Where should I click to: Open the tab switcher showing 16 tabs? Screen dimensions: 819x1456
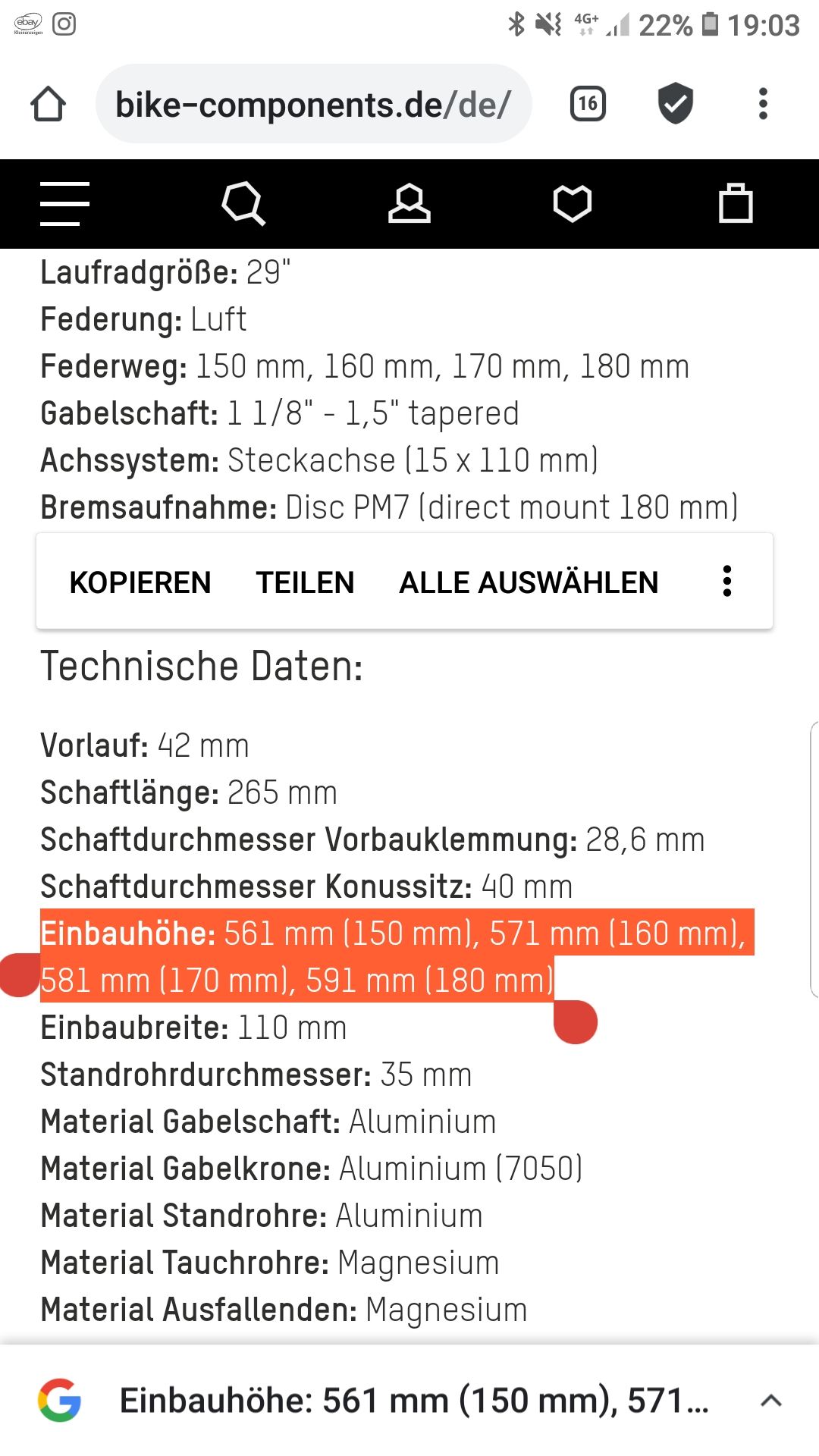[x=588, y=104]
